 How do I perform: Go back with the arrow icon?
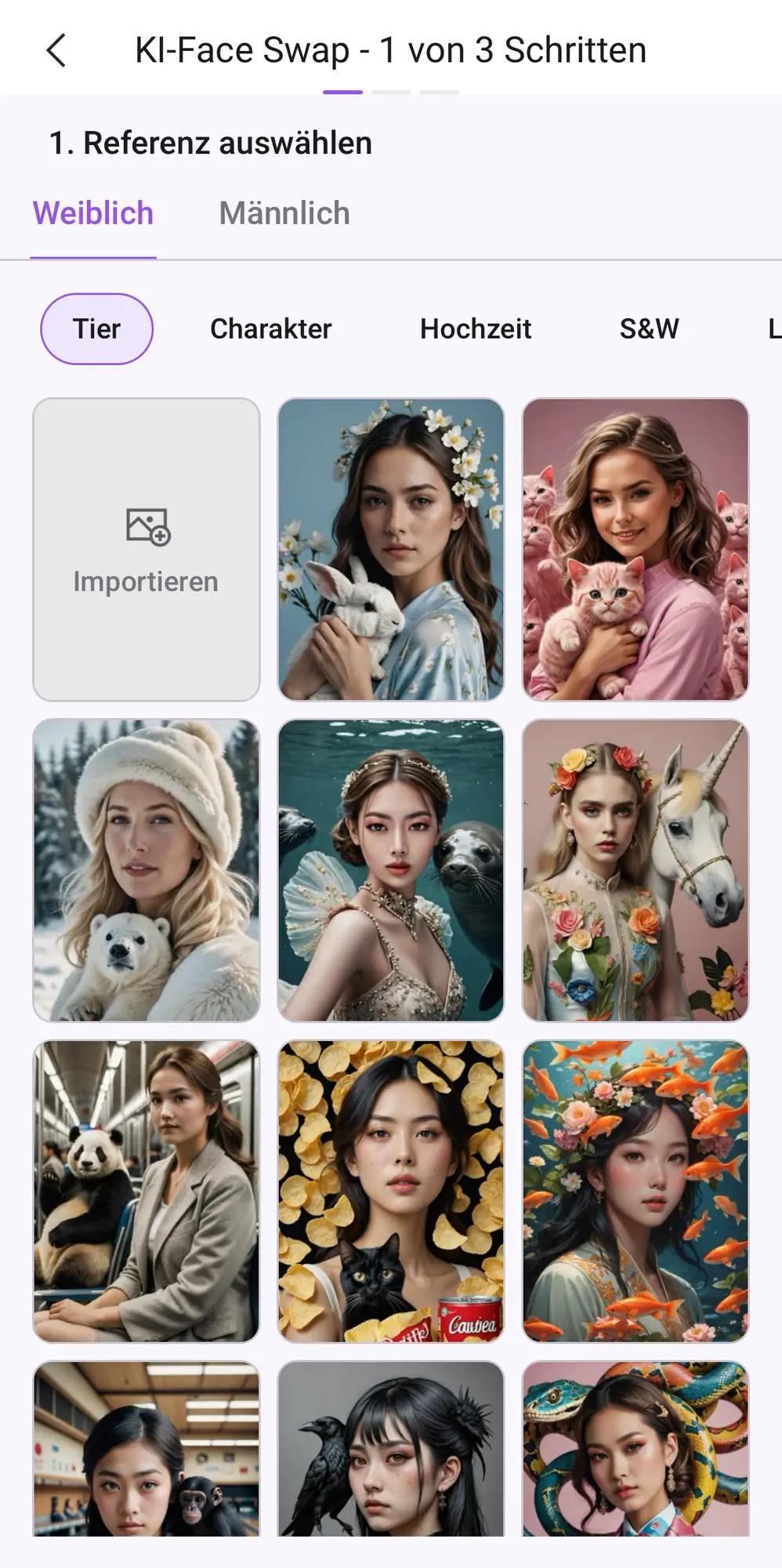56,50
